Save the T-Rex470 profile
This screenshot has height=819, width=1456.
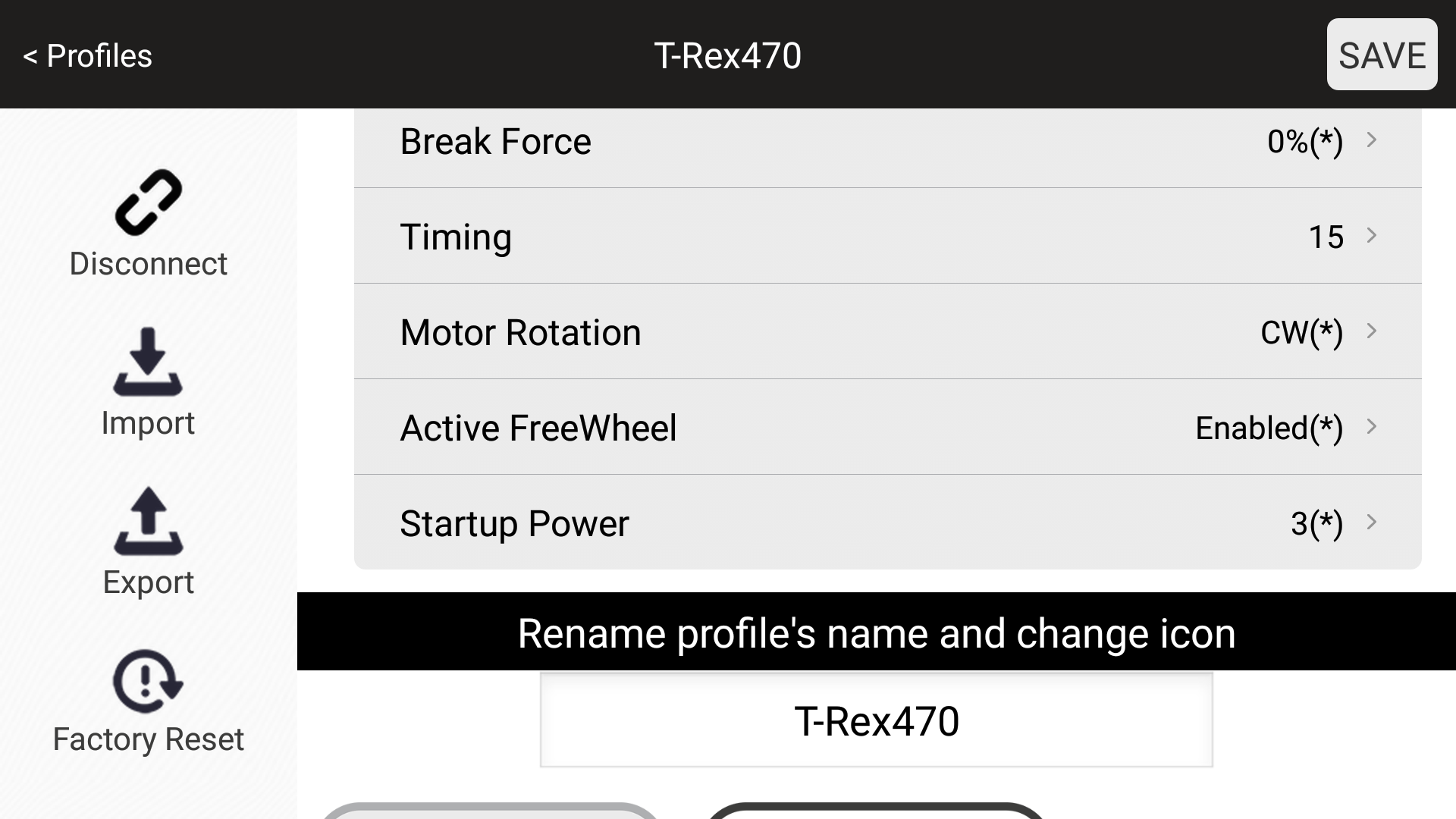click(x=1381, y=55)
